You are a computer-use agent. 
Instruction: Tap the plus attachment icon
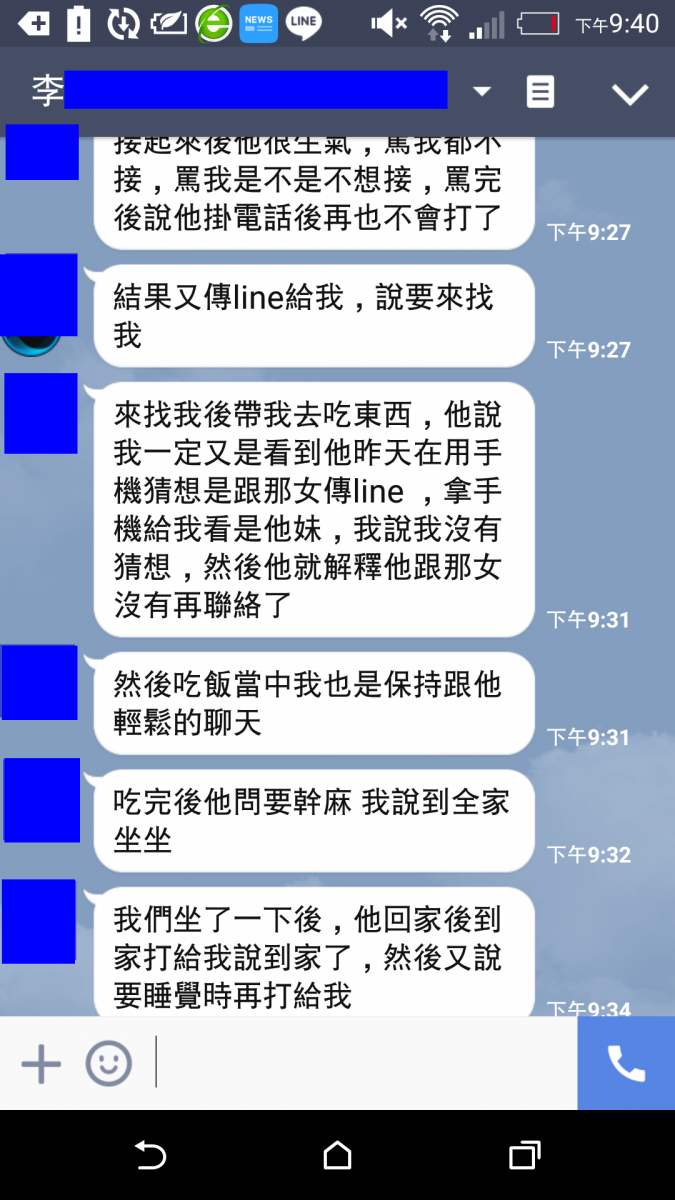coord(41,1063)
